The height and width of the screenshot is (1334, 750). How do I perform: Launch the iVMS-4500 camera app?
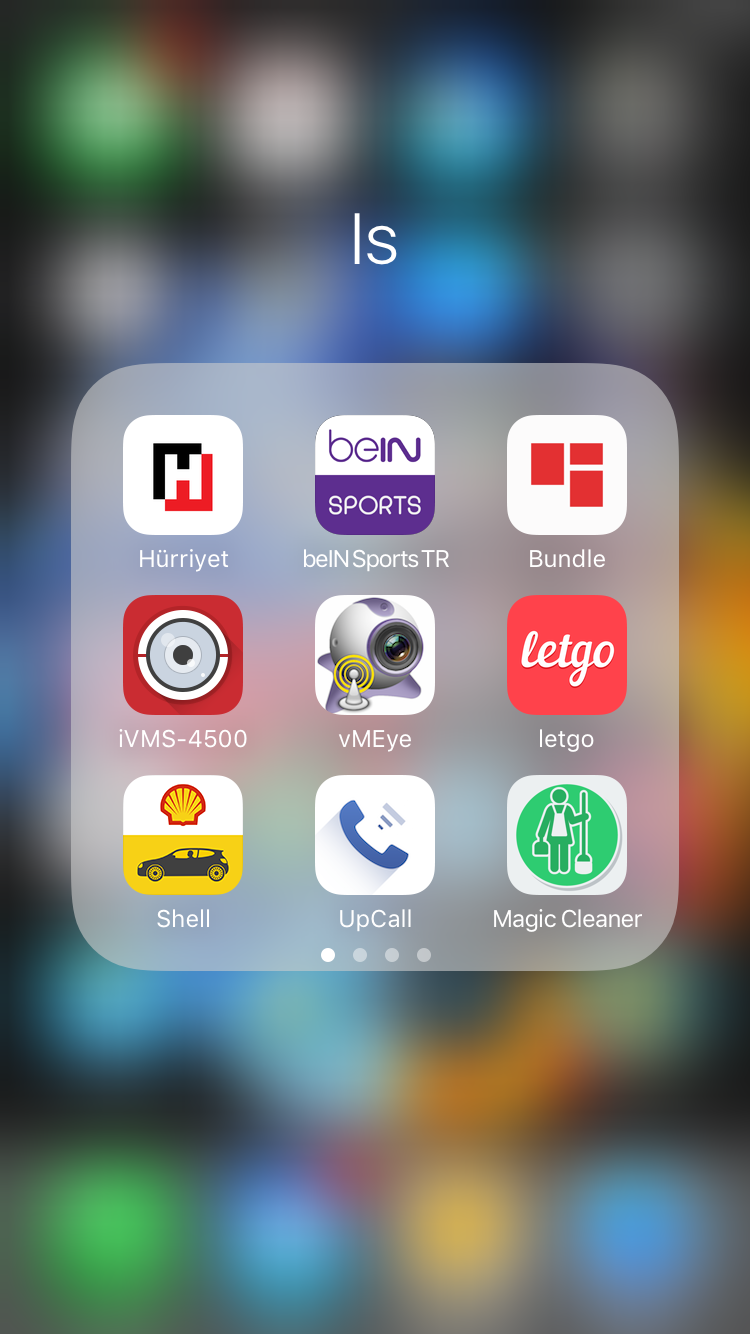183,655
